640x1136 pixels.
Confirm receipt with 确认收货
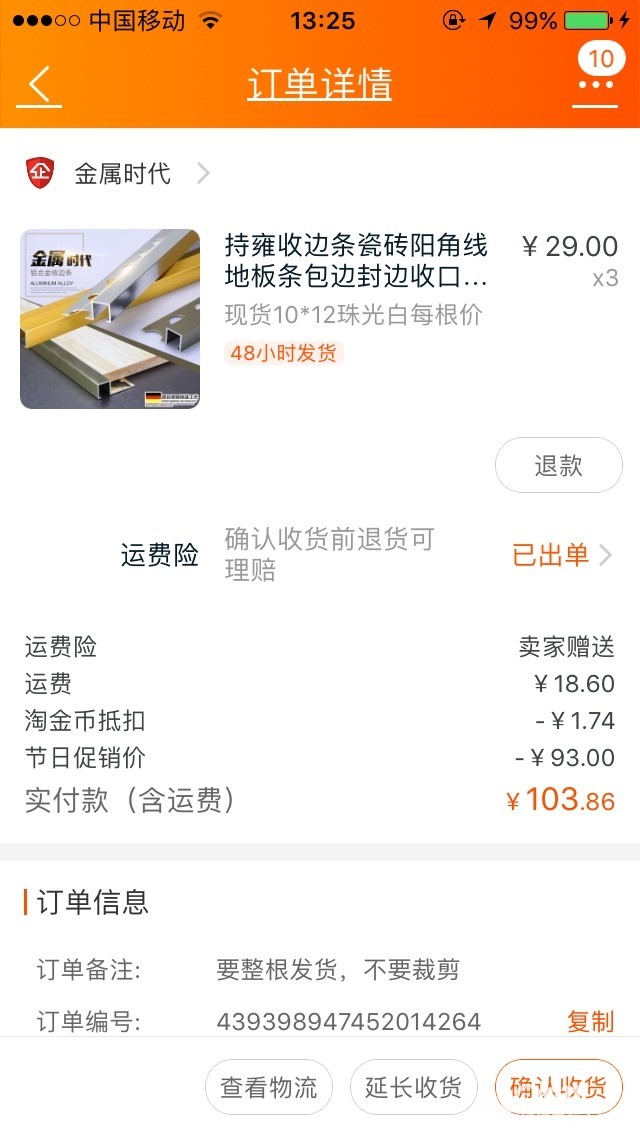(x=558, y=1087)
